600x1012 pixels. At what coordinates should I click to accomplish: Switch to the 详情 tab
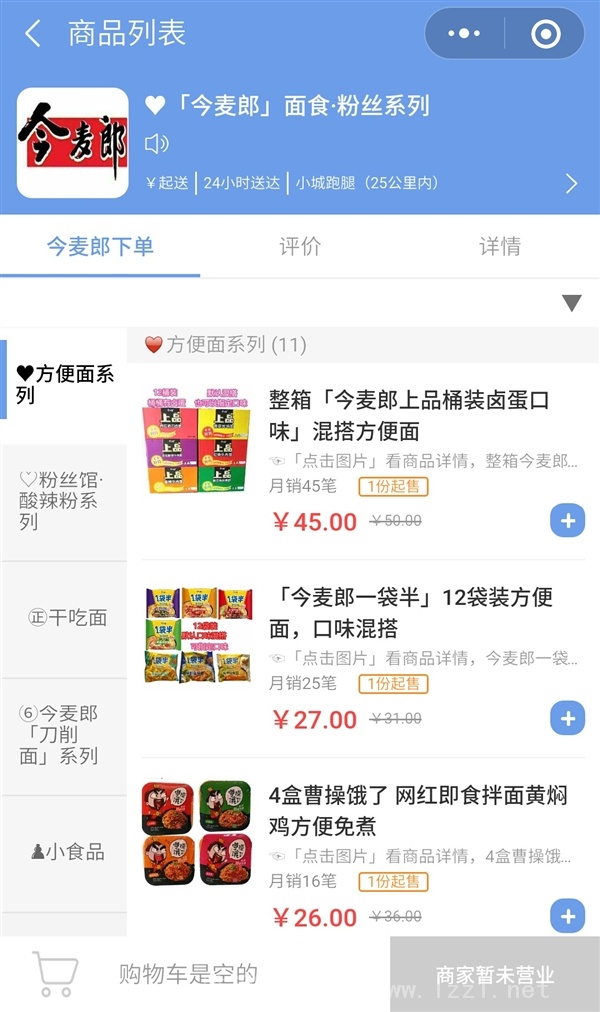500,246
